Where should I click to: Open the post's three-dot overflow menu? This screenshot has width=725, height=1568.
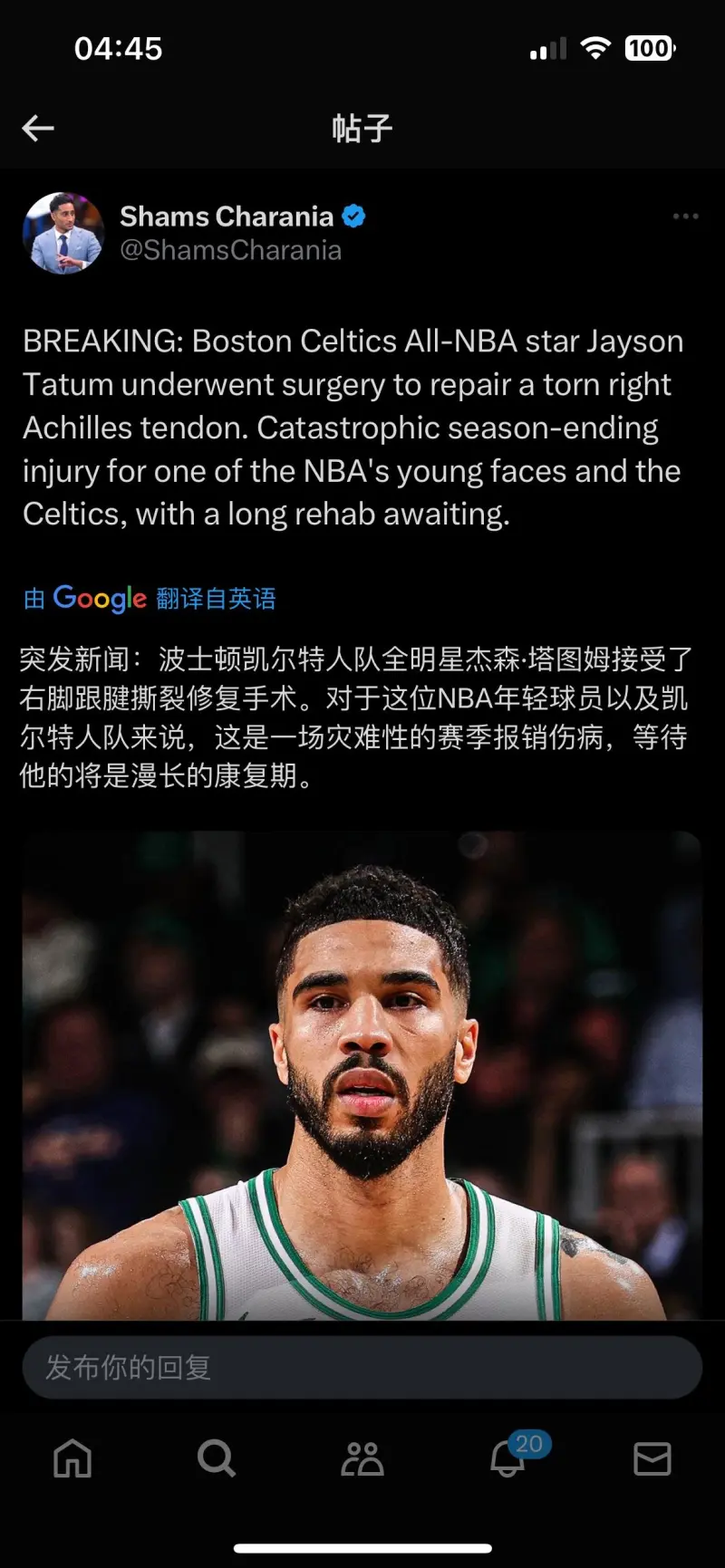click(685, 216)
